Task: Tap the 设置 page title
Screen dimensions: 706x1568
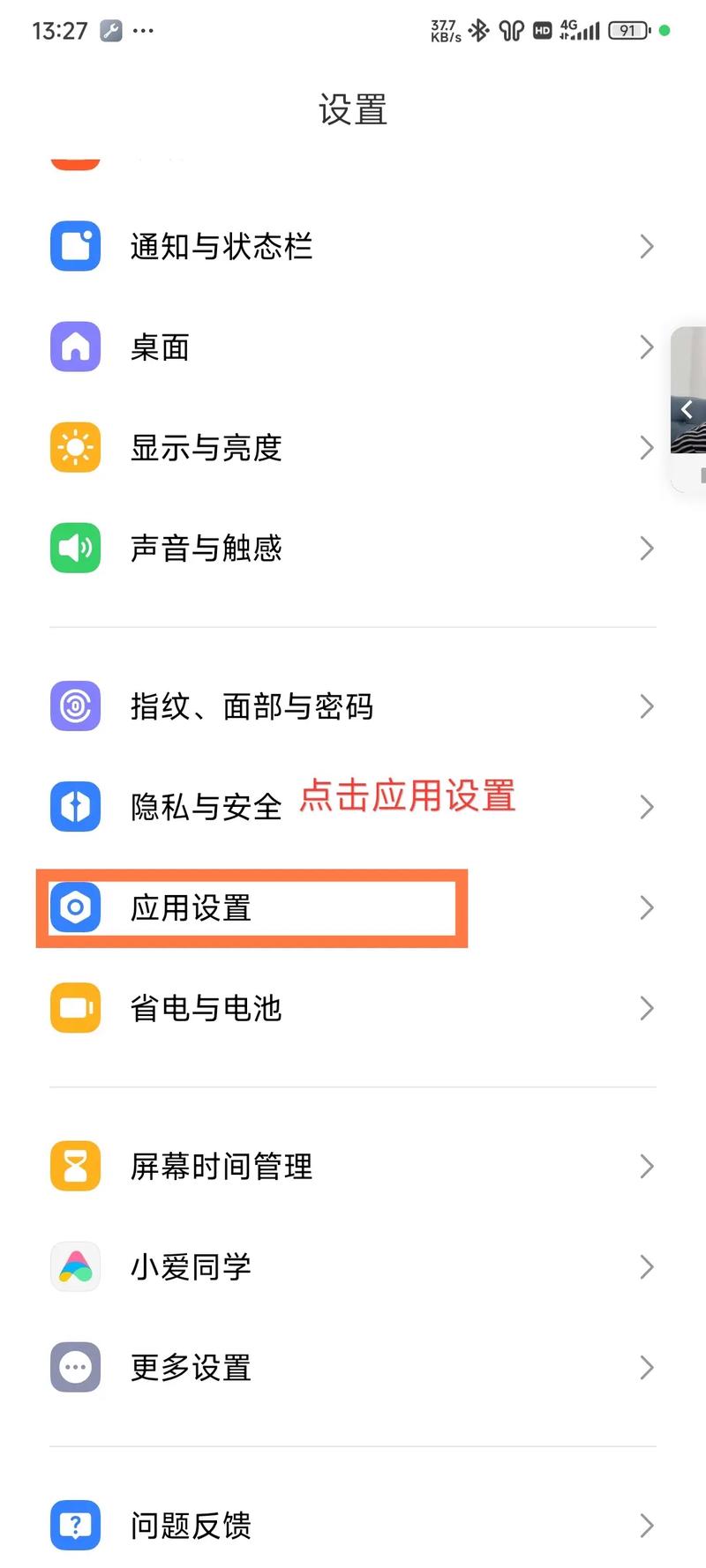Action: pyautogui.click(x=353, y=109)
